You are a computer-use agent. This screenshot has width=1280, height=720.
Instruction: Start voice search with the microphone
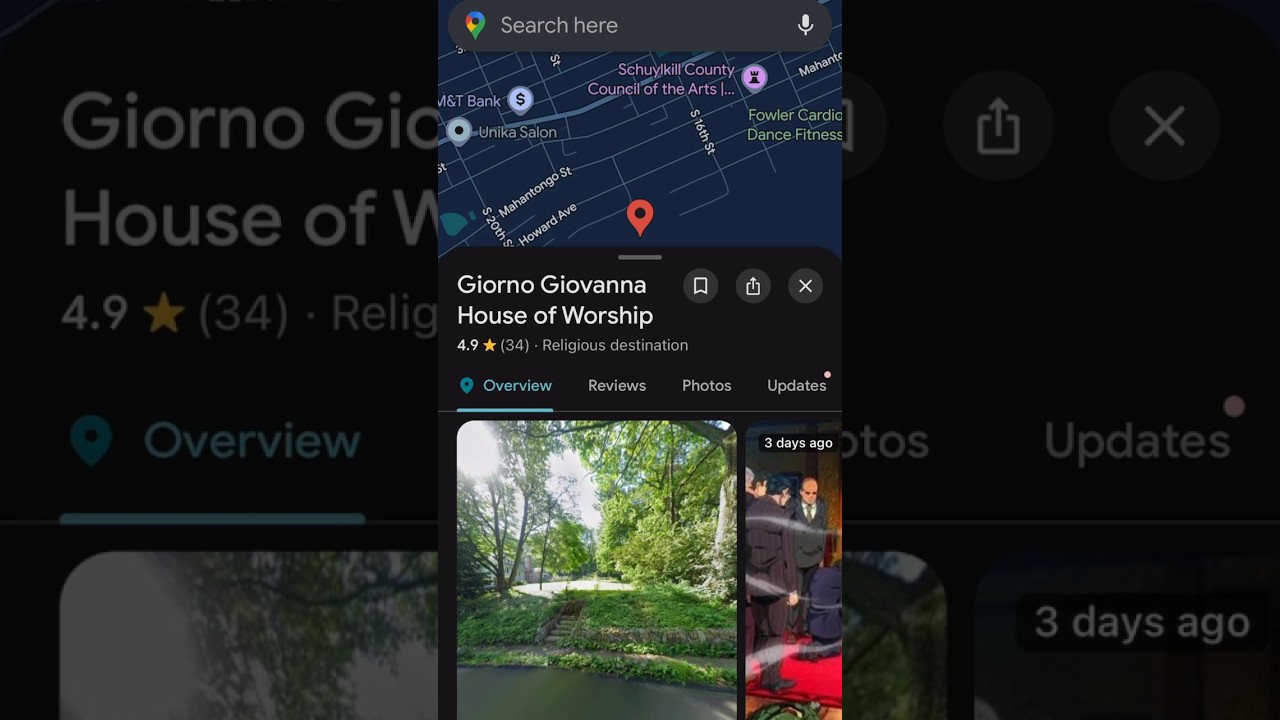(x=805, y=26)
